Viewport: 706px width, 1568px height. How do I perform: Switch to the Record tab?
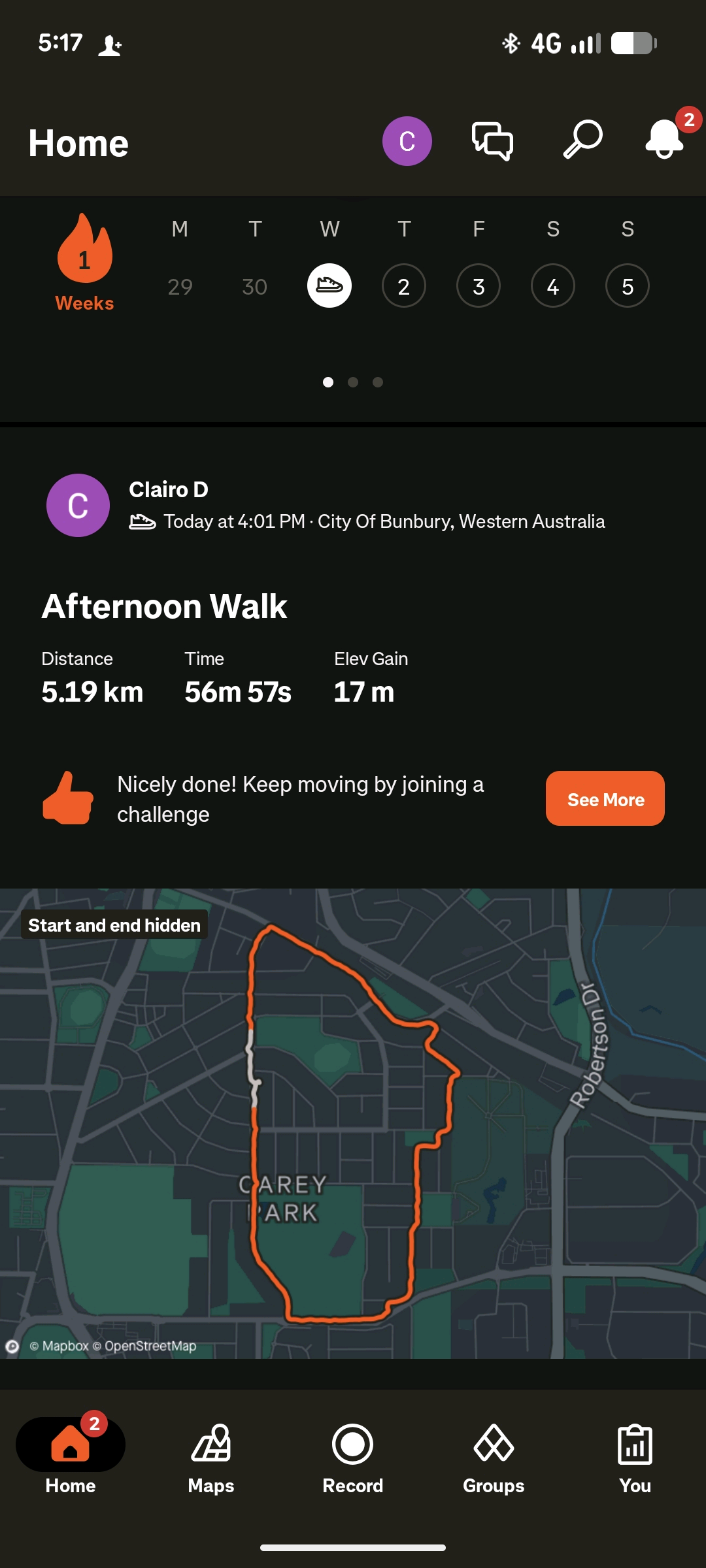pos(352,1458)
